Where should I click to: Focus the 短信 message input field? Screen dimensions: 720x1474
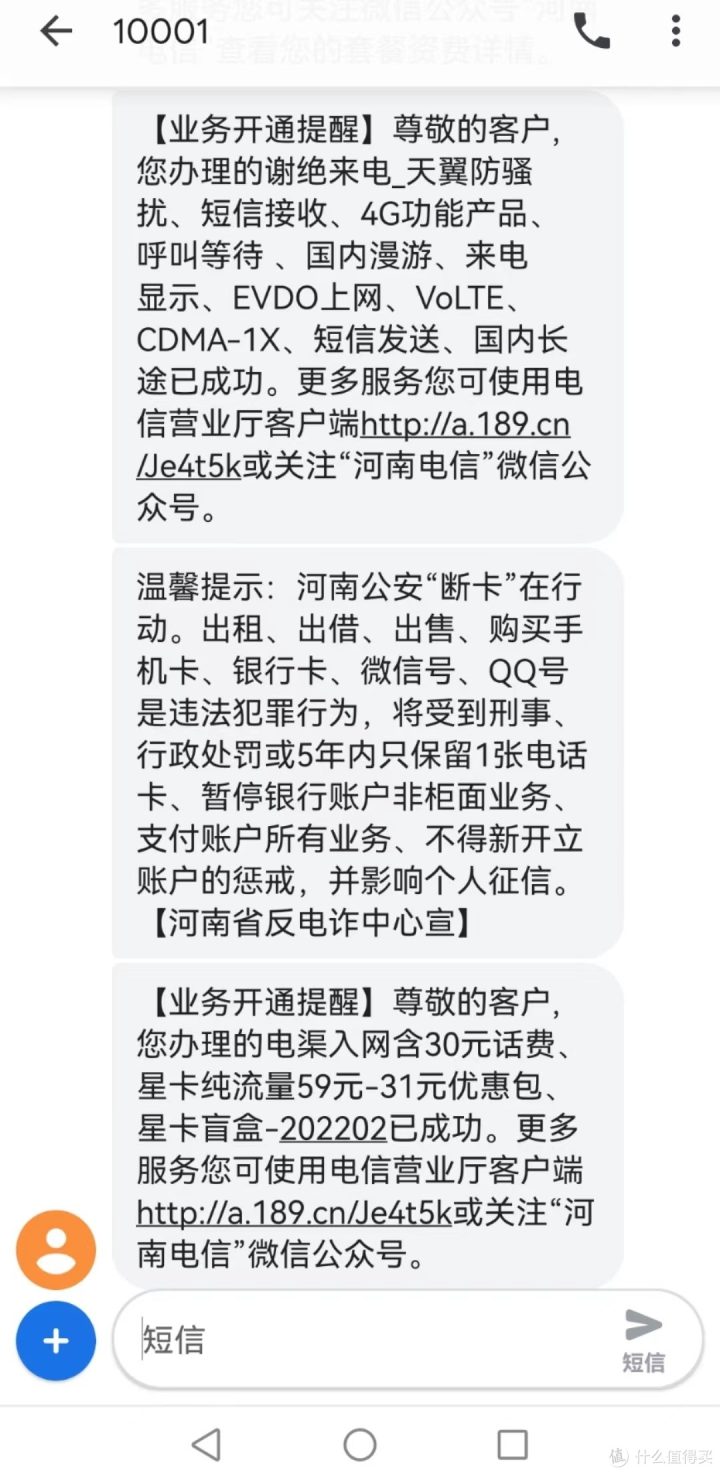370,1340
